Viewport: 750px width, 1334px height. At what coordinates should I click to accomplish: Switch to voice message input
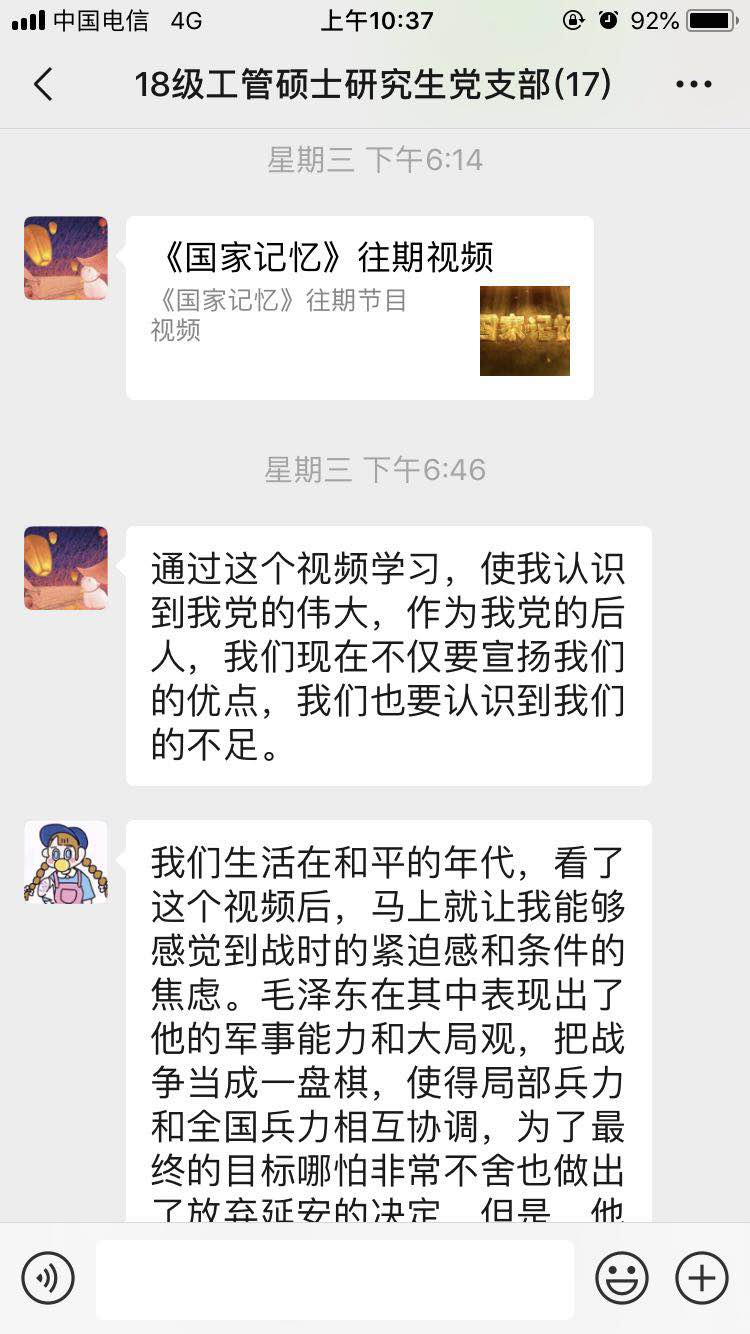coord(47,1277)
